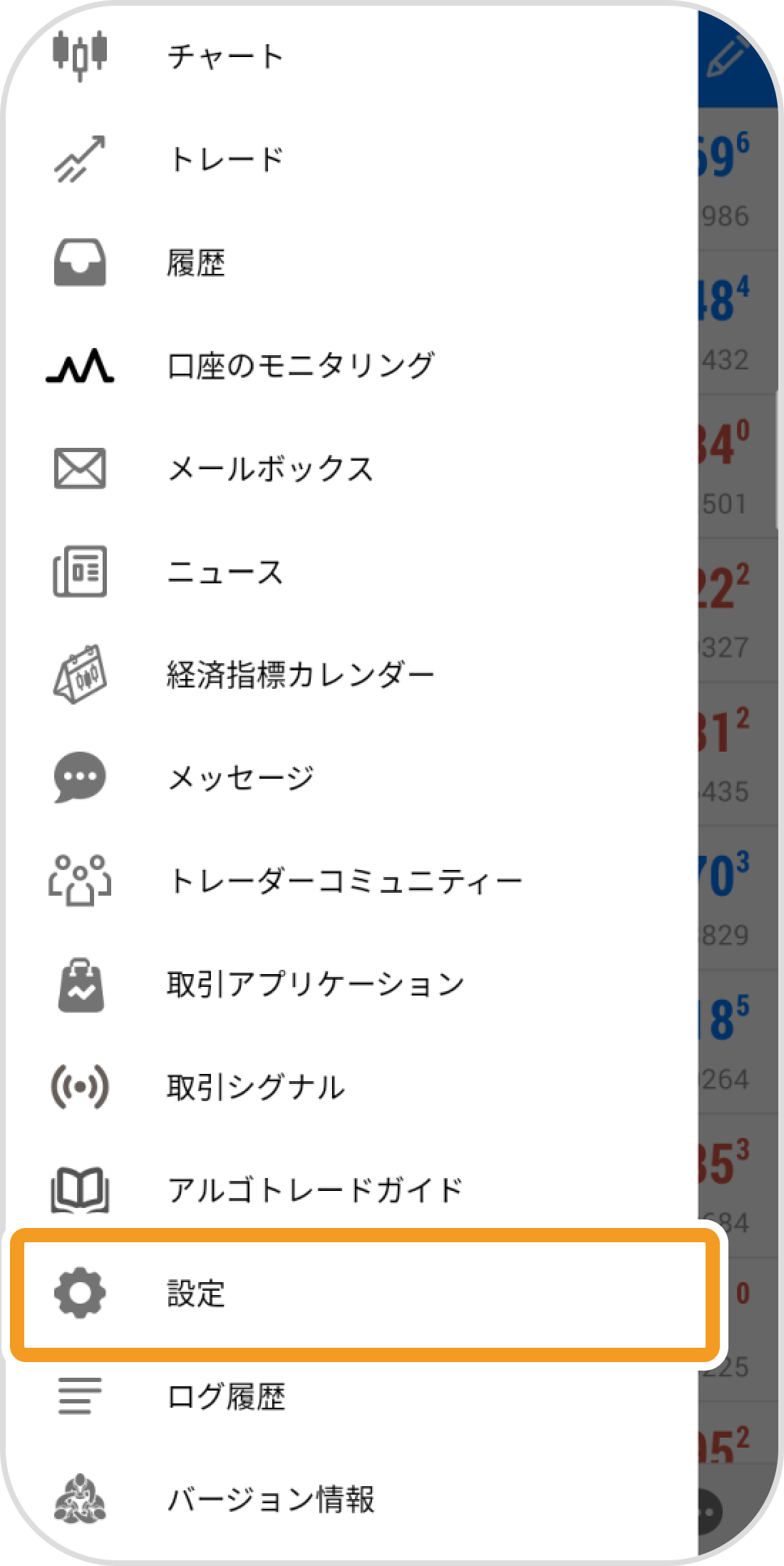Click the 経済指標カレンダー menu entry
The height and width of the screenshot is (1566, 784).
pyautogui.click(x=299, y=673)
